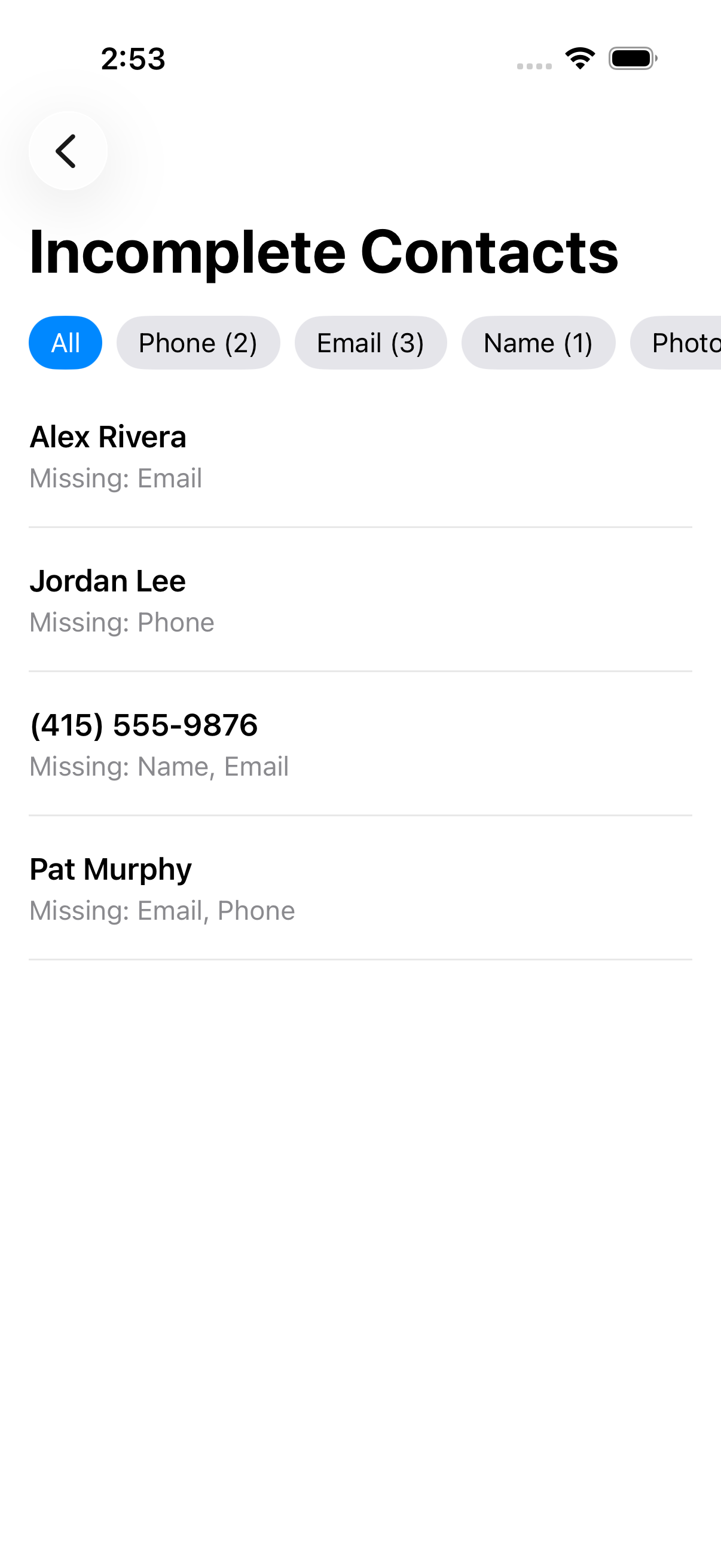Select the All filter chip
Image resolution: width=721 pixels, height=1568 pixels.
[x=65, y=342]
